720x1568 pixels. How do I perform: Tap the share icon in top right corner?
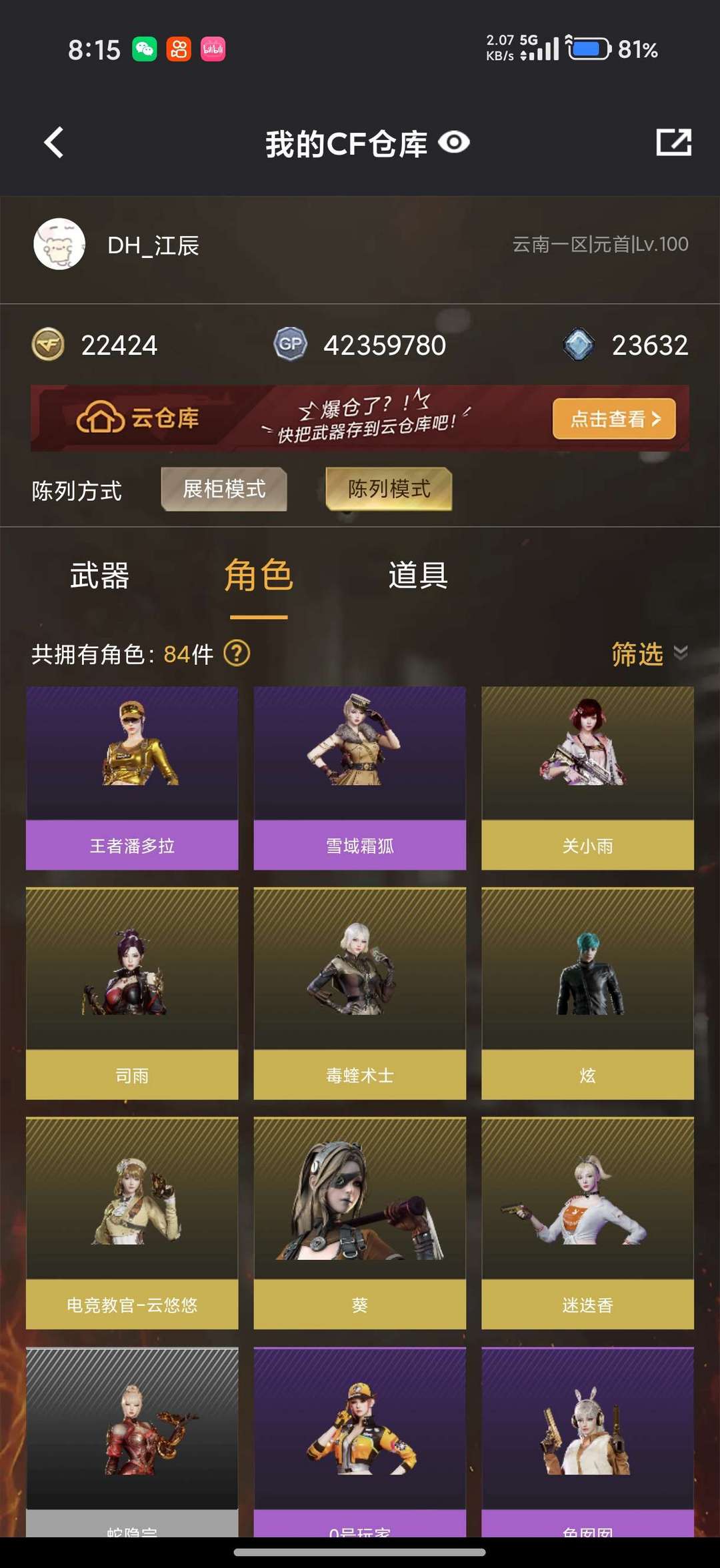675,141
